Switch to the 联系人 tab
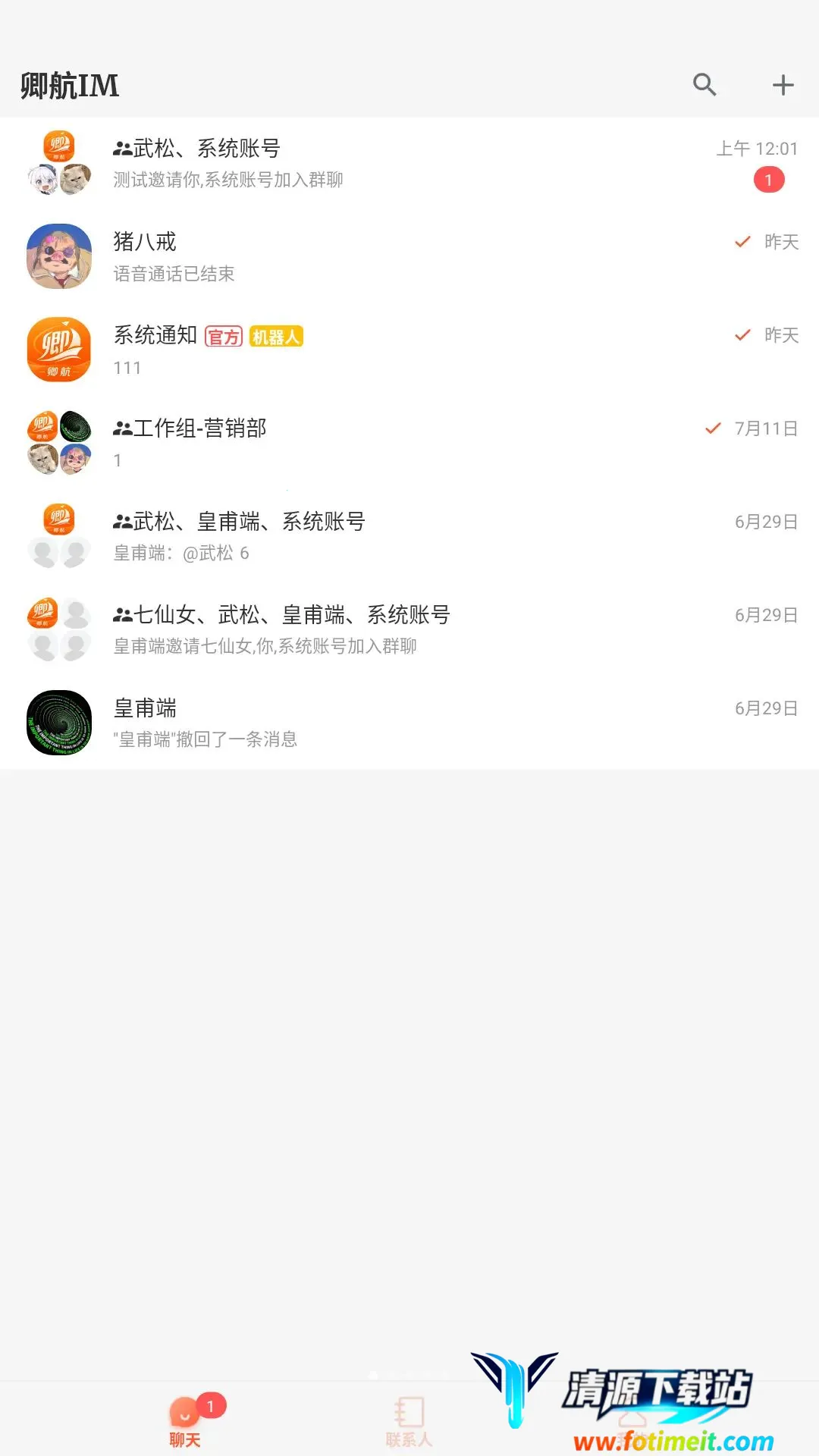The image size is (819, 1456). click(x=409, y=1421)
